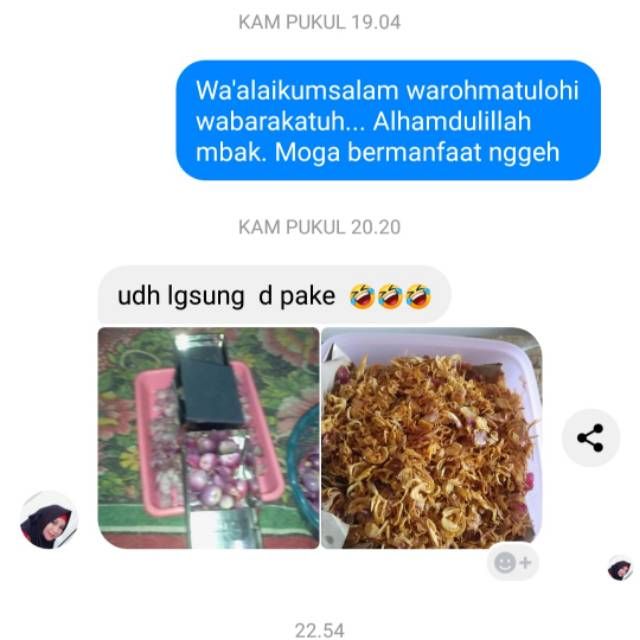Open the sender's profile picture
The width and height of the screenshot is (640, 640).
point(47,520)
